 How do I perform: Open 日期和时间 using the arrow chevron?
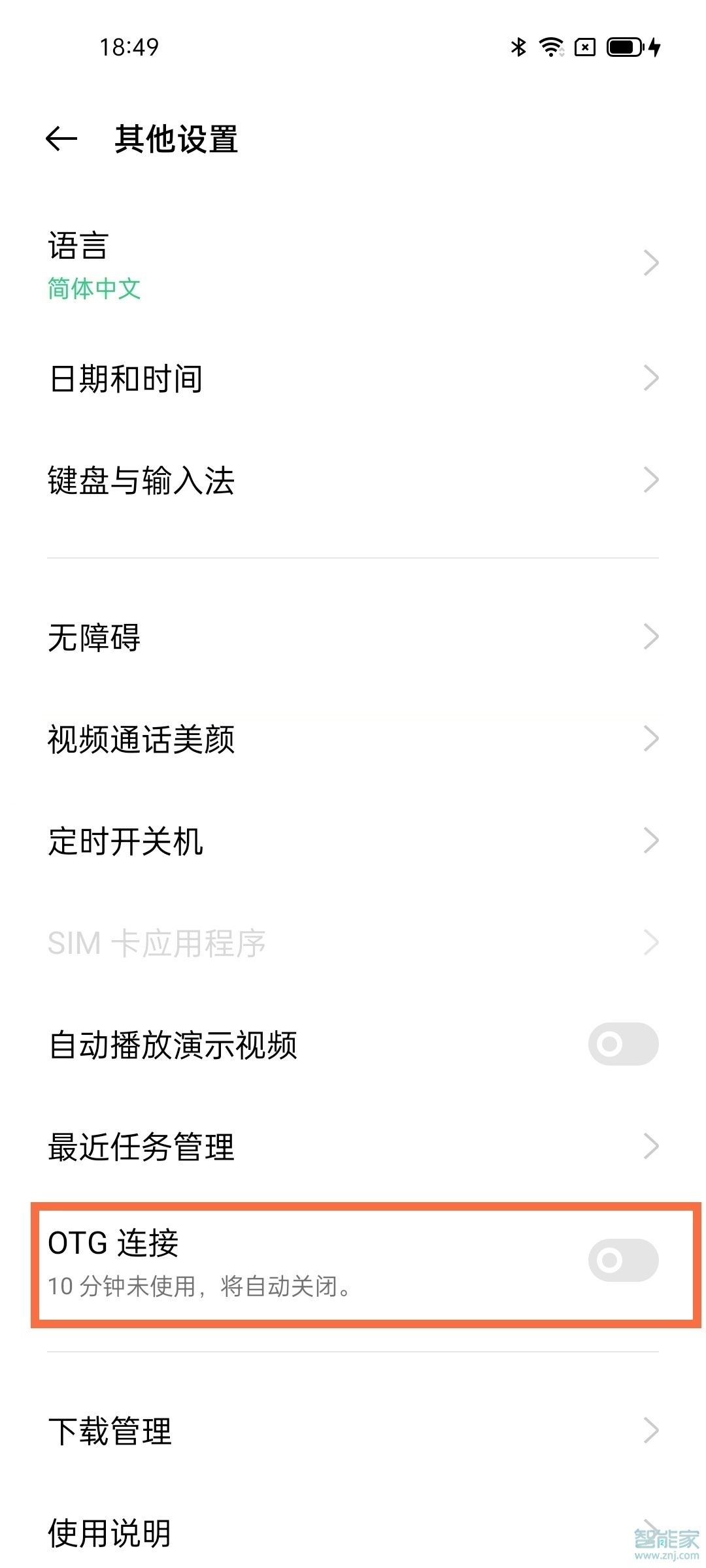coord(651,378)
